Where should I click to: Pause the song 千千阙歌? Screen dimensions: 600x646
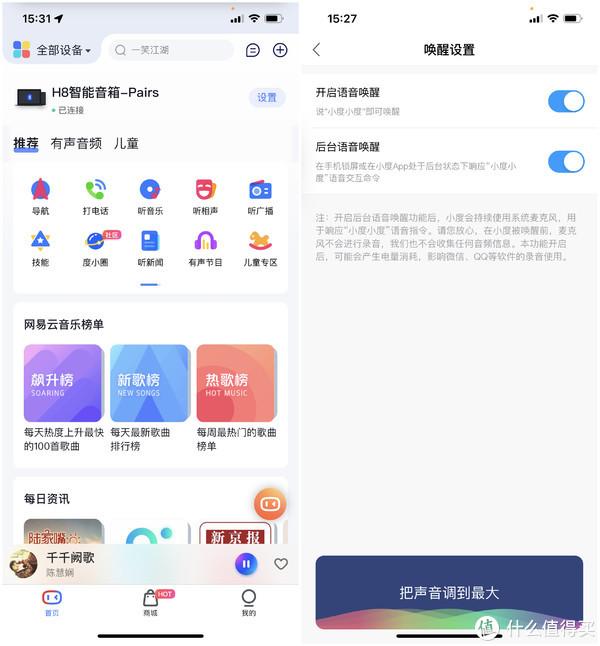[245, 564]
